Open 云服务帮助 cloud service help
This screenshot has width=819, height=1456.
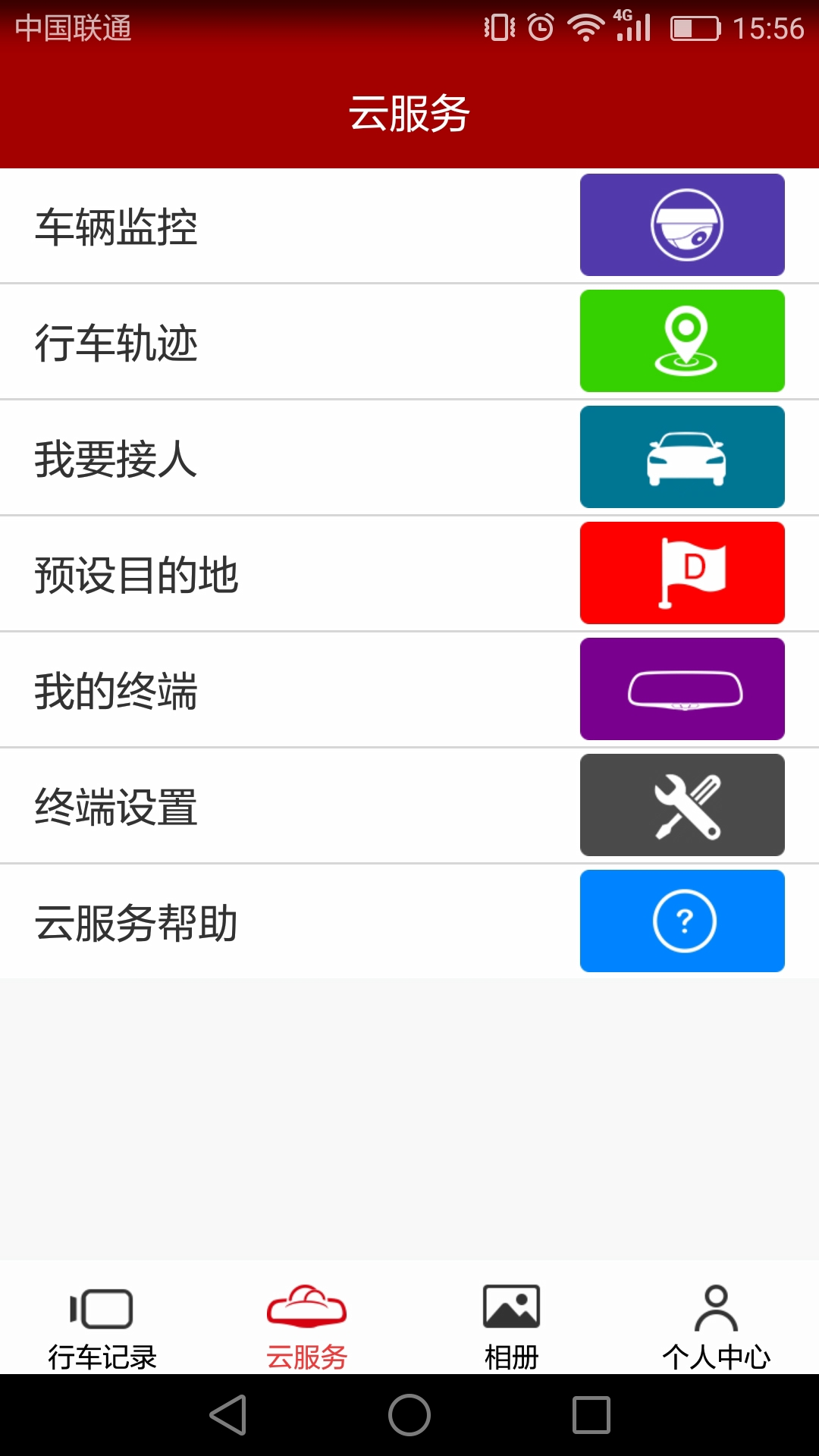[409, 922]
